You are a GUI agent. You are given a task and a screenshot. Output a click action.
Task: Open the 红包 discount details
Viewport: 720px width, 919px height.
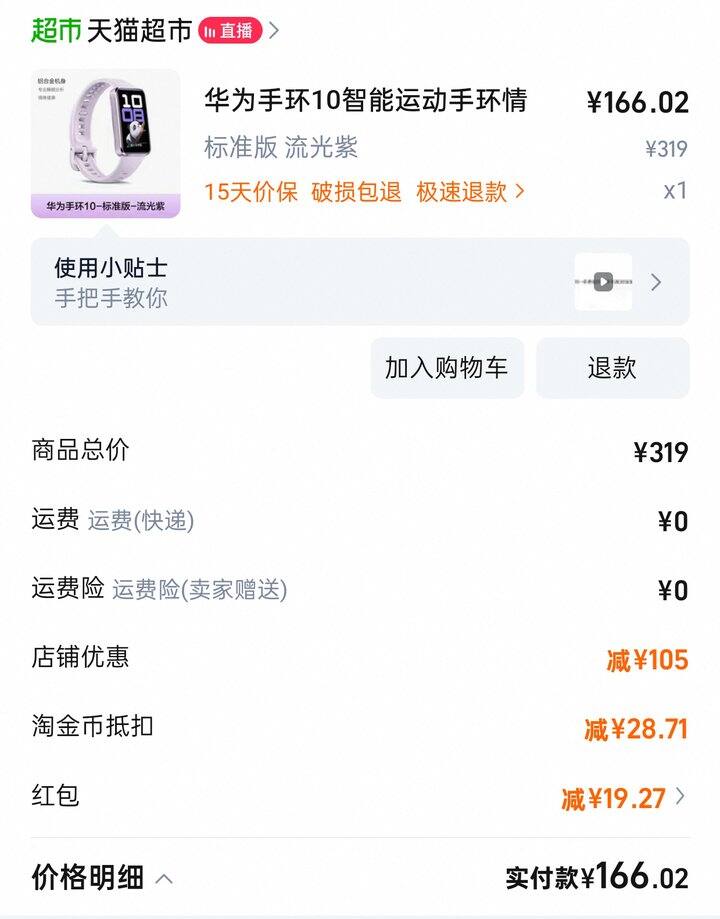point(622,798)
